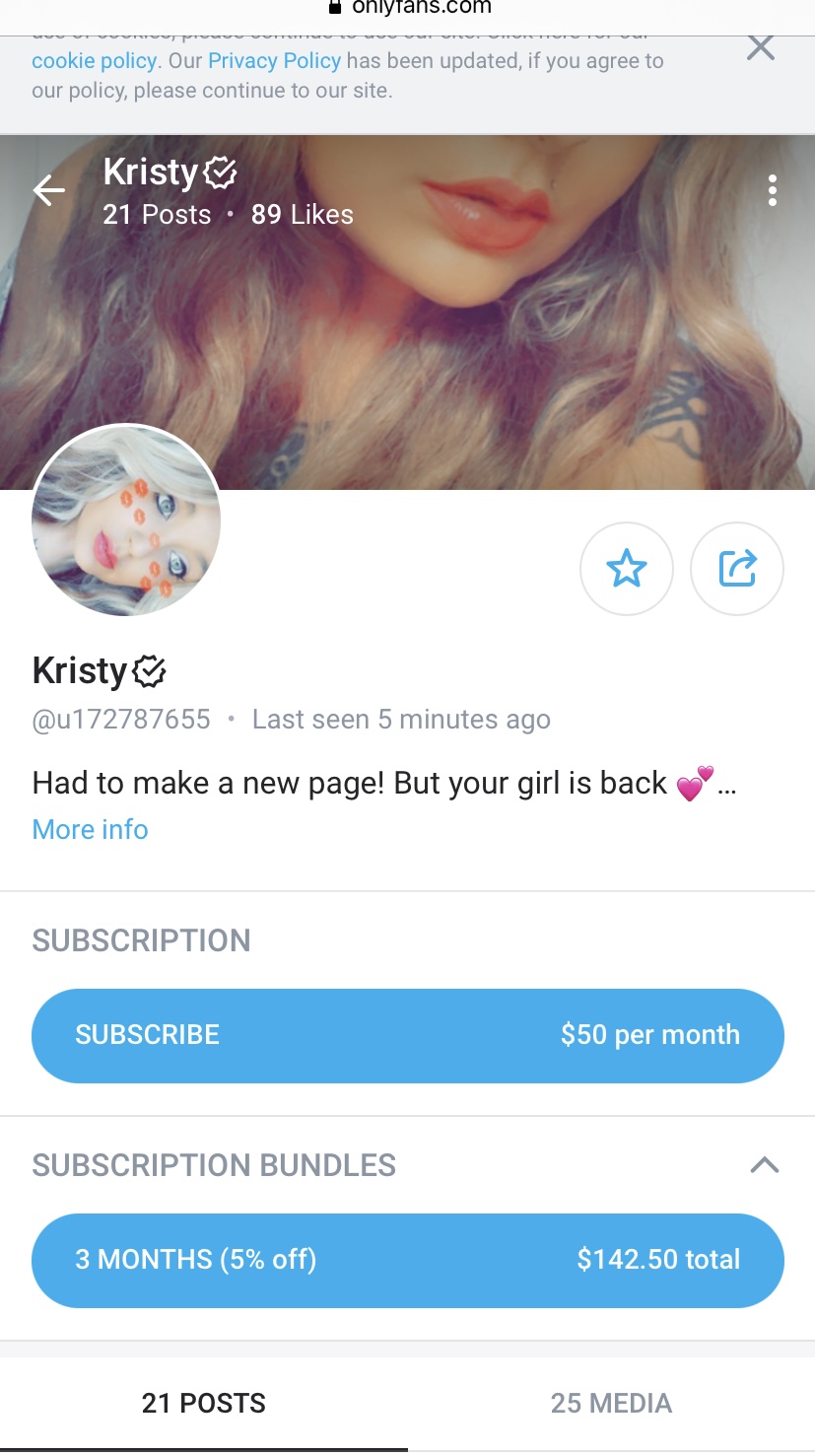Image resolution: width=815 pixels, height=1456 pixels.
Task: Choose the 3 Months bundle
Action: [x=407, y=1259]
